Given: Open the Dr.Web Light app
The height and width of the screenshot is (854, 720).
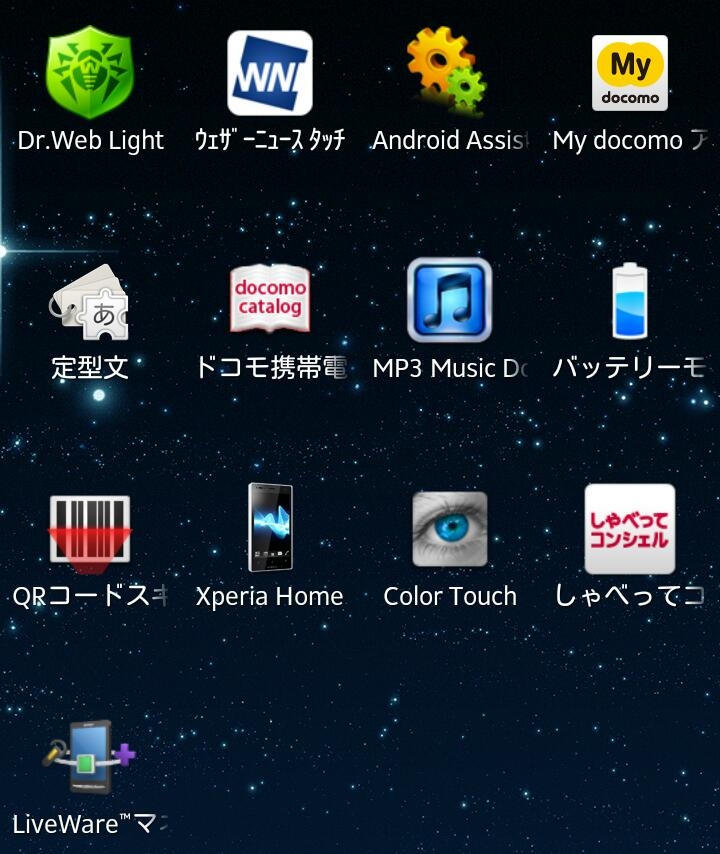Looking at the screenshot, I should (90, 73).
